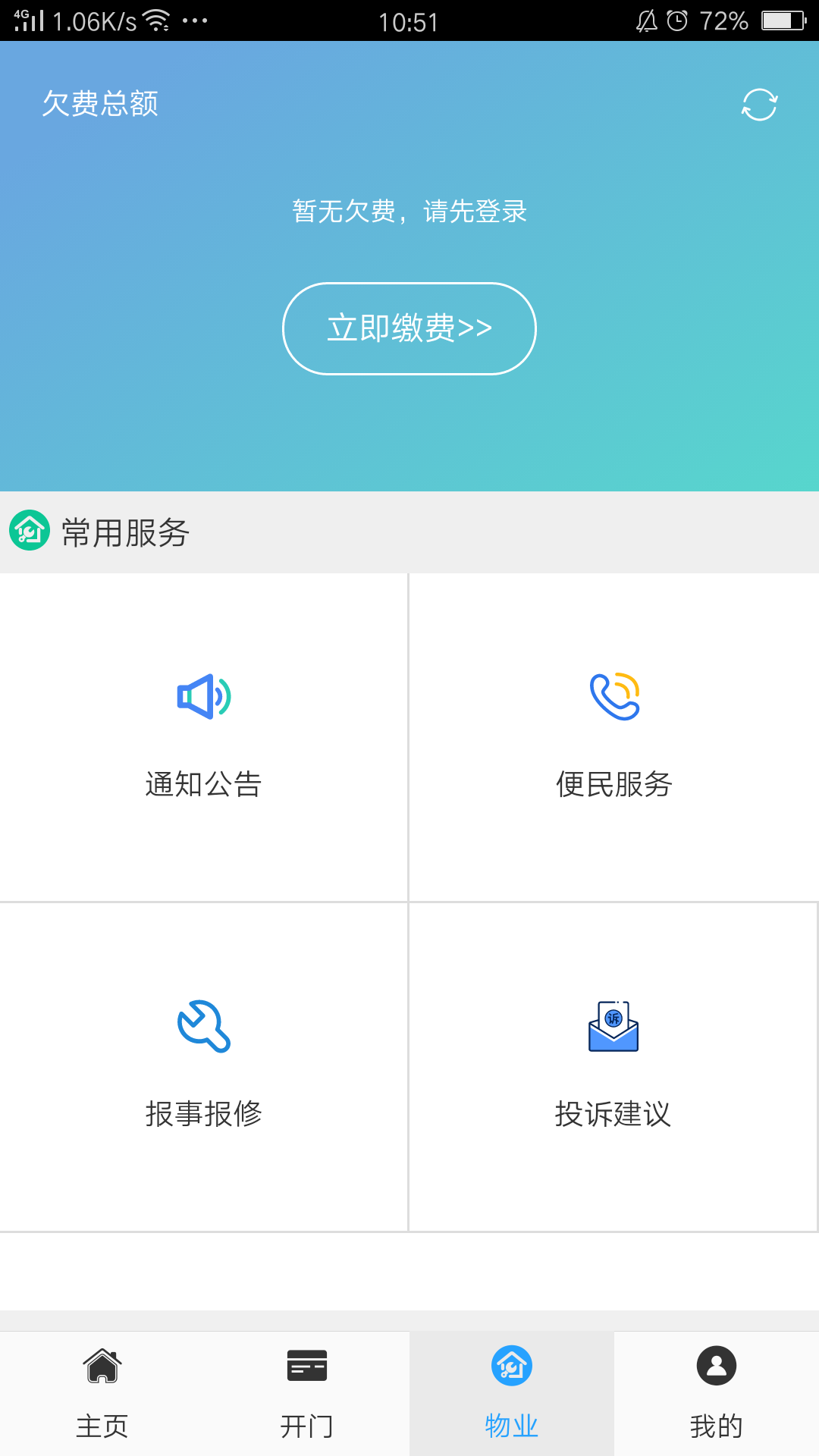Tap the phone icon for 便民服务
The height and width of the screenshot is (1456, 819).
click(614, 696)
